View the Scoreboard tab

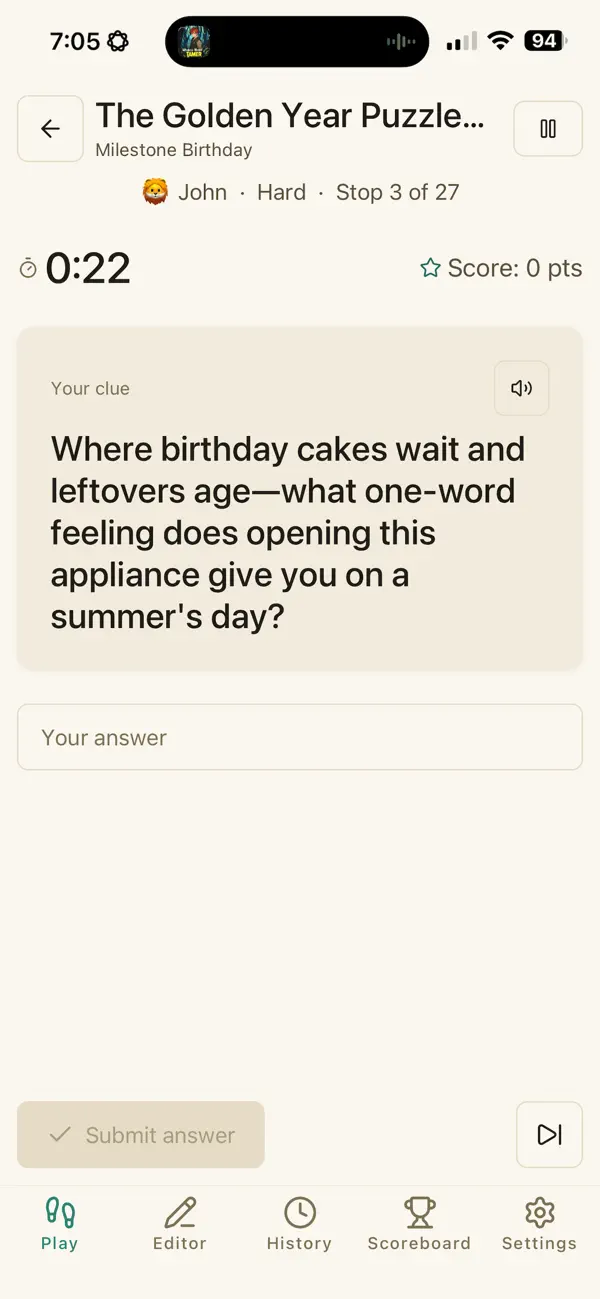(x=419, y=1225)
